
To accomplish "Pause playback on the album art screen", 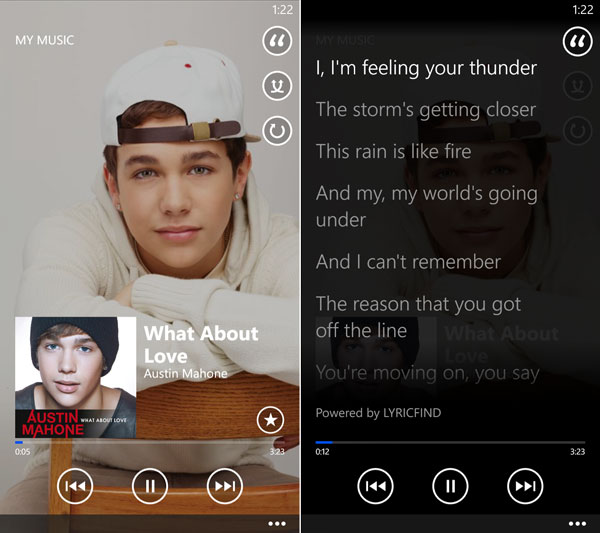I will point(150,486).
